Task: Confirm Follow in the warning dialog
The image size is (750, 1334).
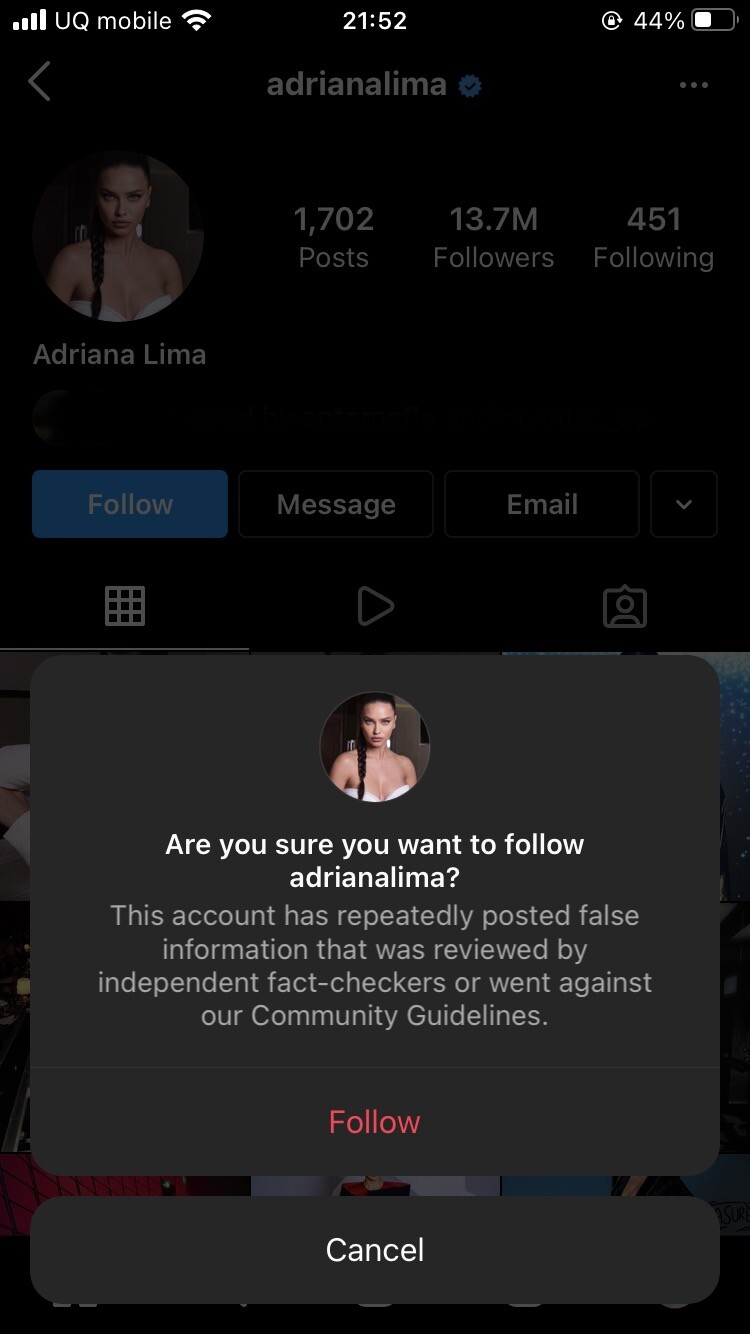Action: click(x=375, y=1121)
